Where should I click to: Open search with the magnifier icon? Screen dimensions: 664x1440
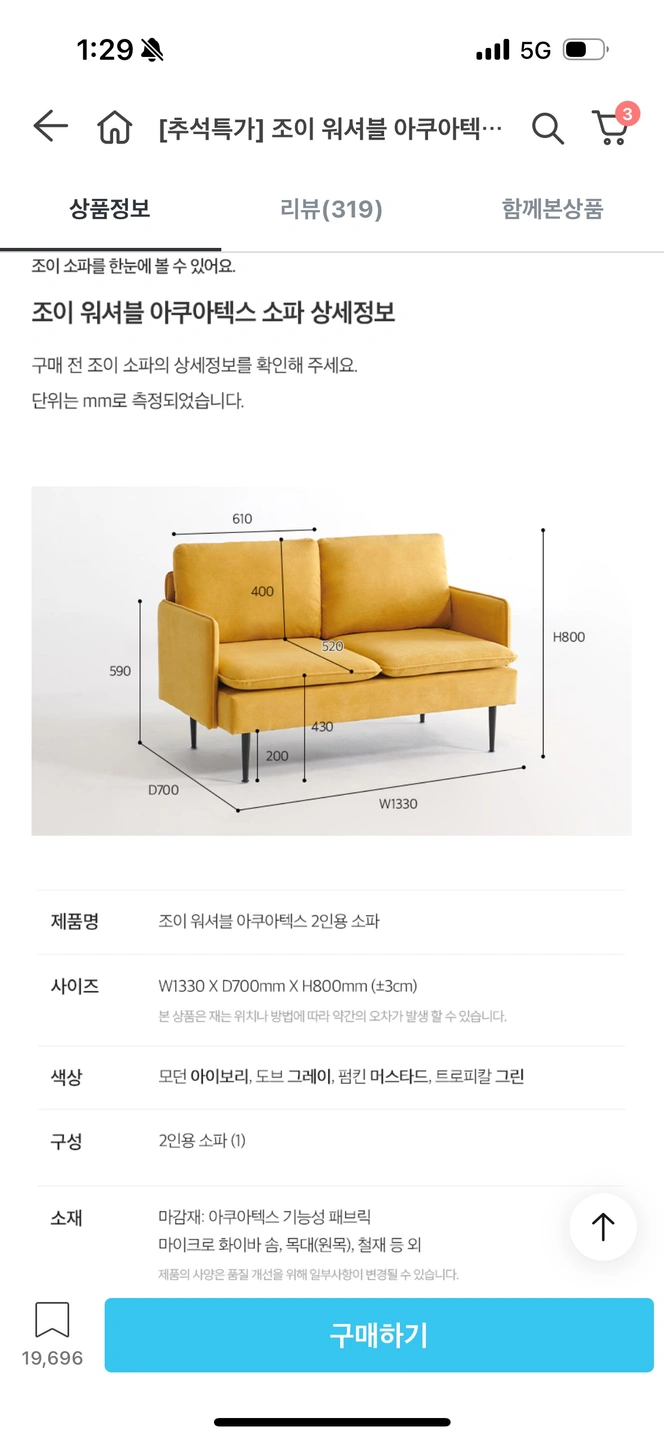coord(547,128)
